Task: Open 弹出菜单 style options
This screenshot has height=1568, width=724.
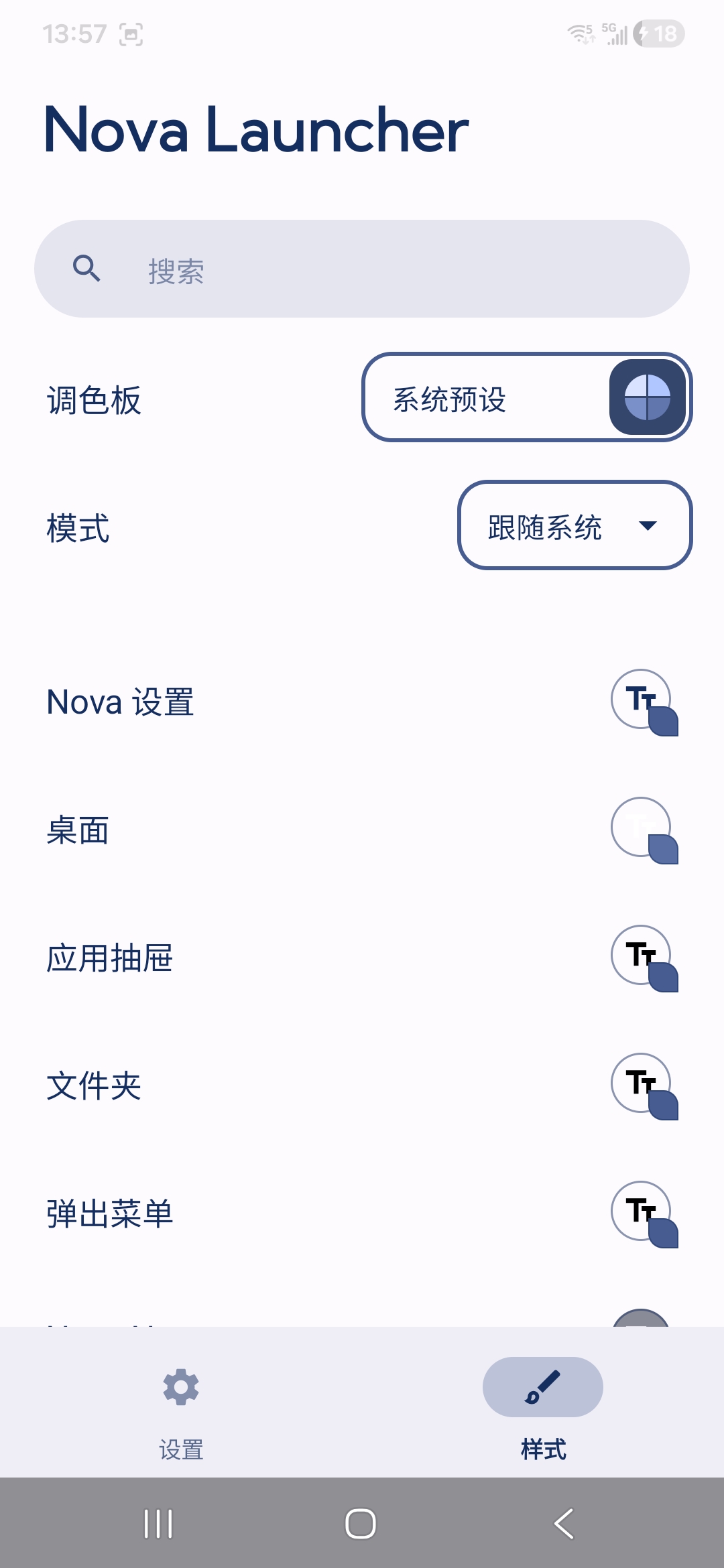Action: point(362,1214)
